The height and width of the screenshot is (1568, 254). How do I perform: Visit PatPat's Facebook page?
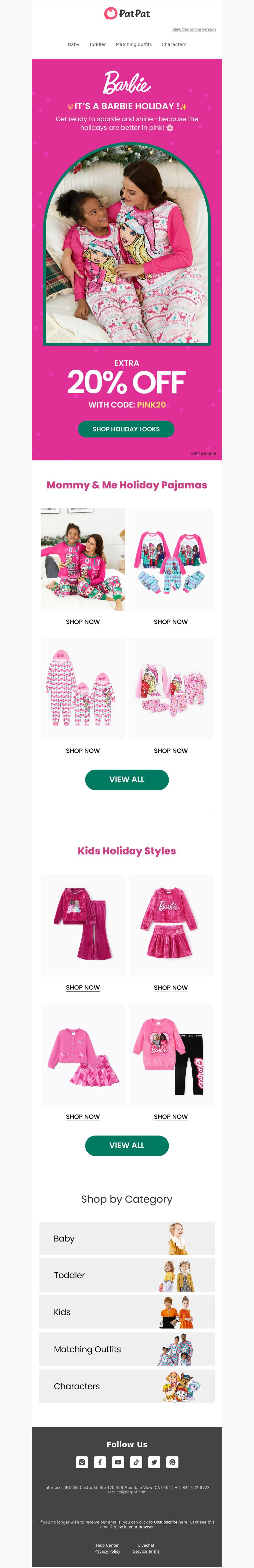pos(100,1462)
